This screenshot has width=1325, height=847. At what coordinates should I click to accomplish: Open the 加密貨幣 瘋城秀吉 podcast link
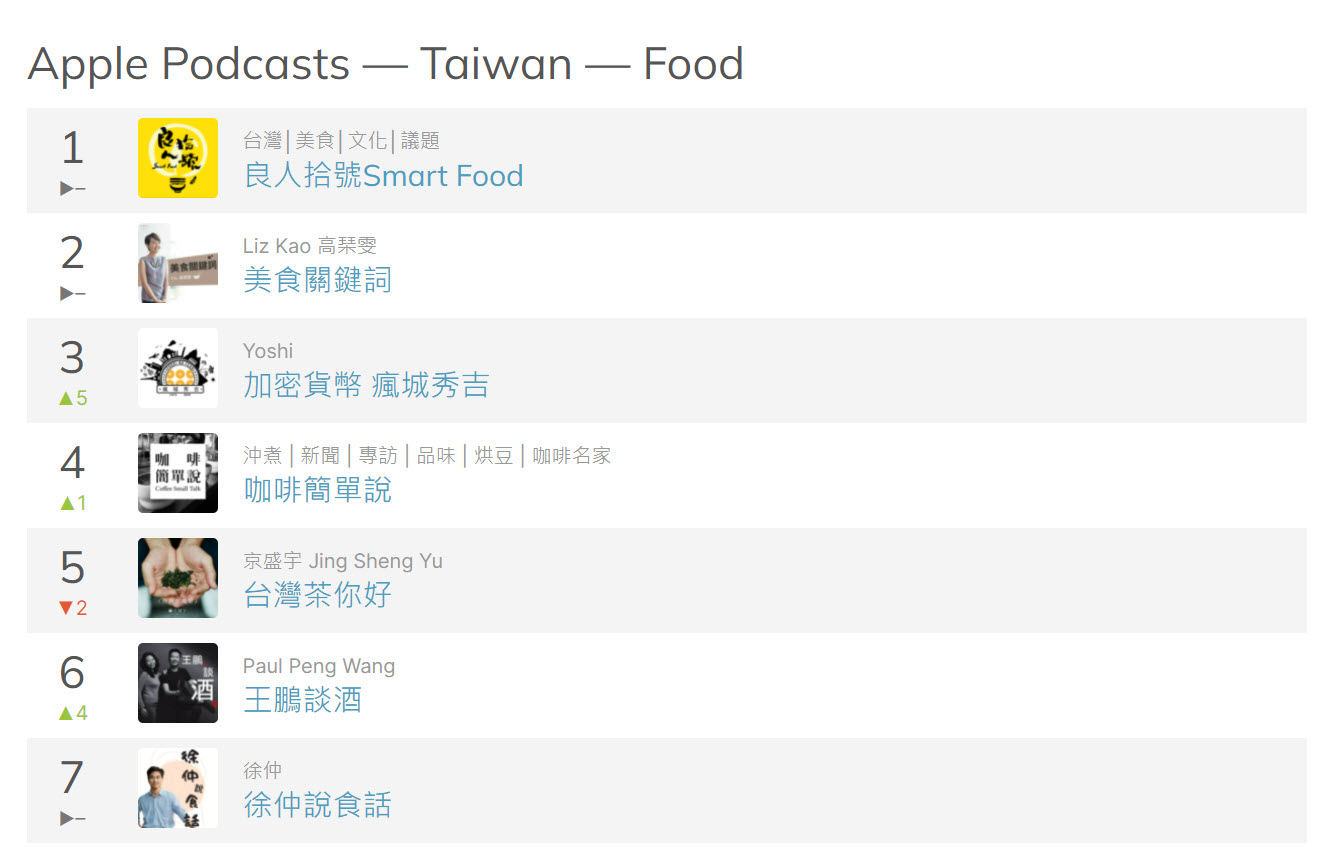coord(366,385)
